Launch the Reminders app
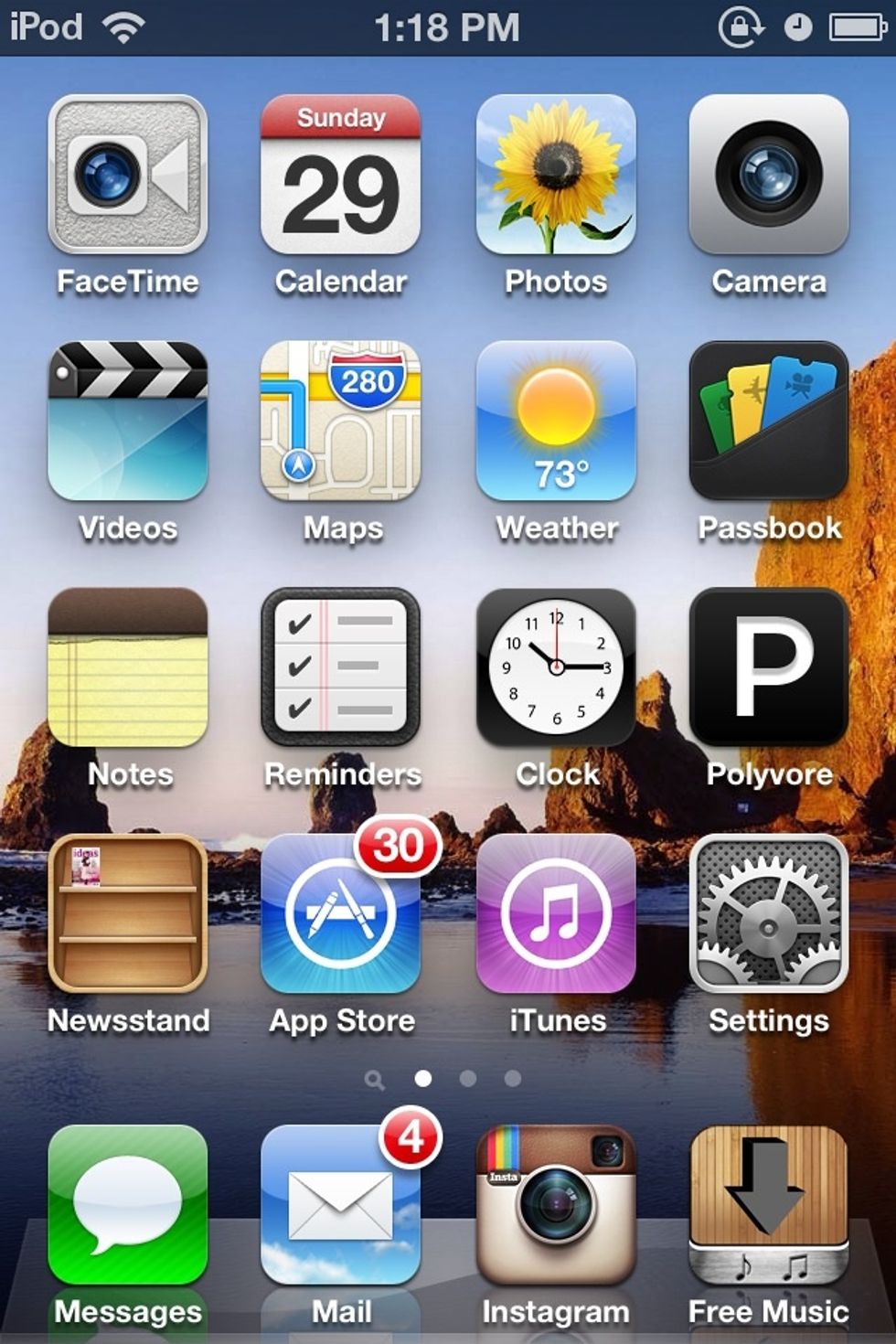This screenshot has height=1344, width=896. (341, 672)
